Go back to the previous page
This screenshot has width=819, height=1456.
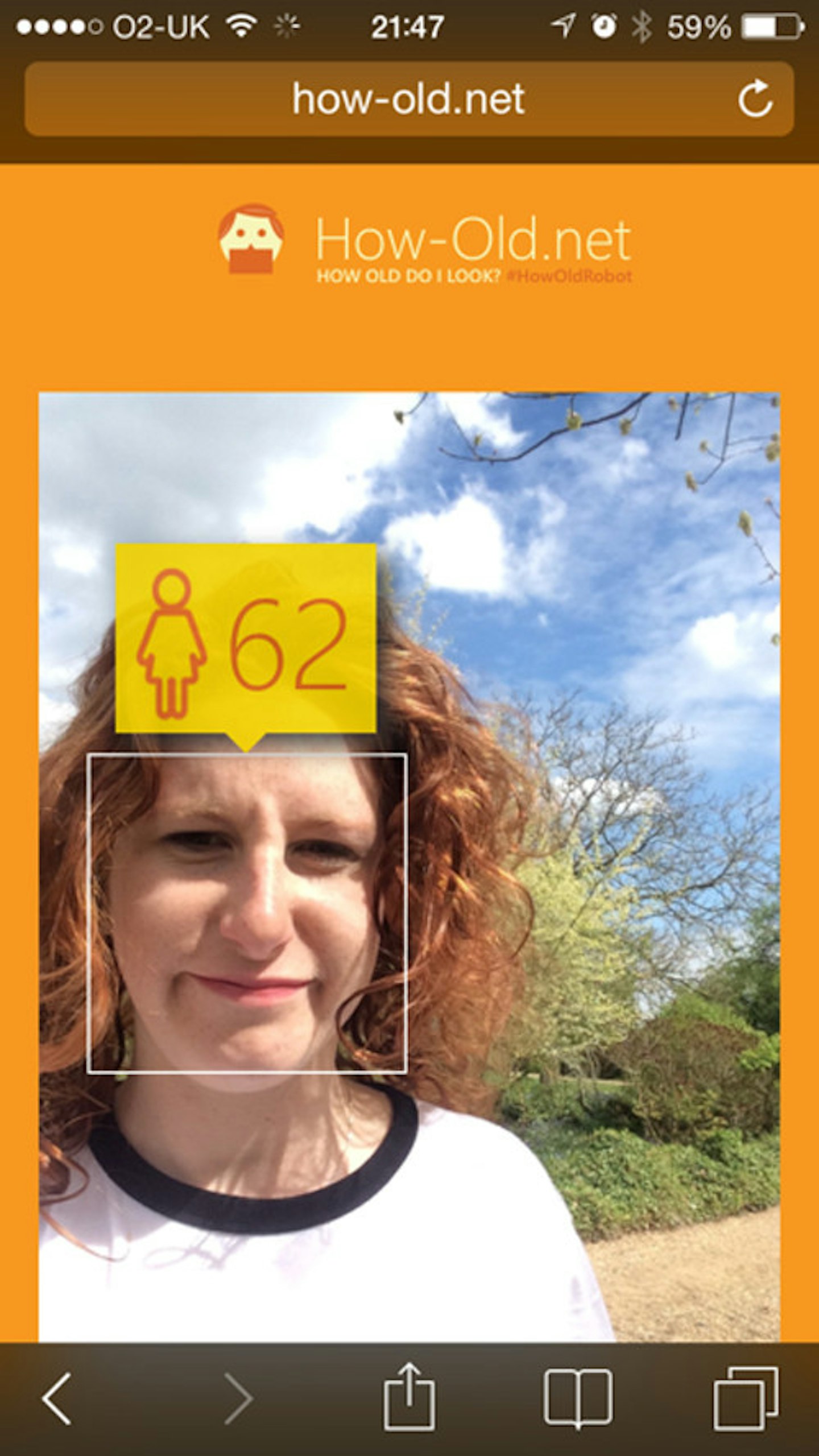57,1399
